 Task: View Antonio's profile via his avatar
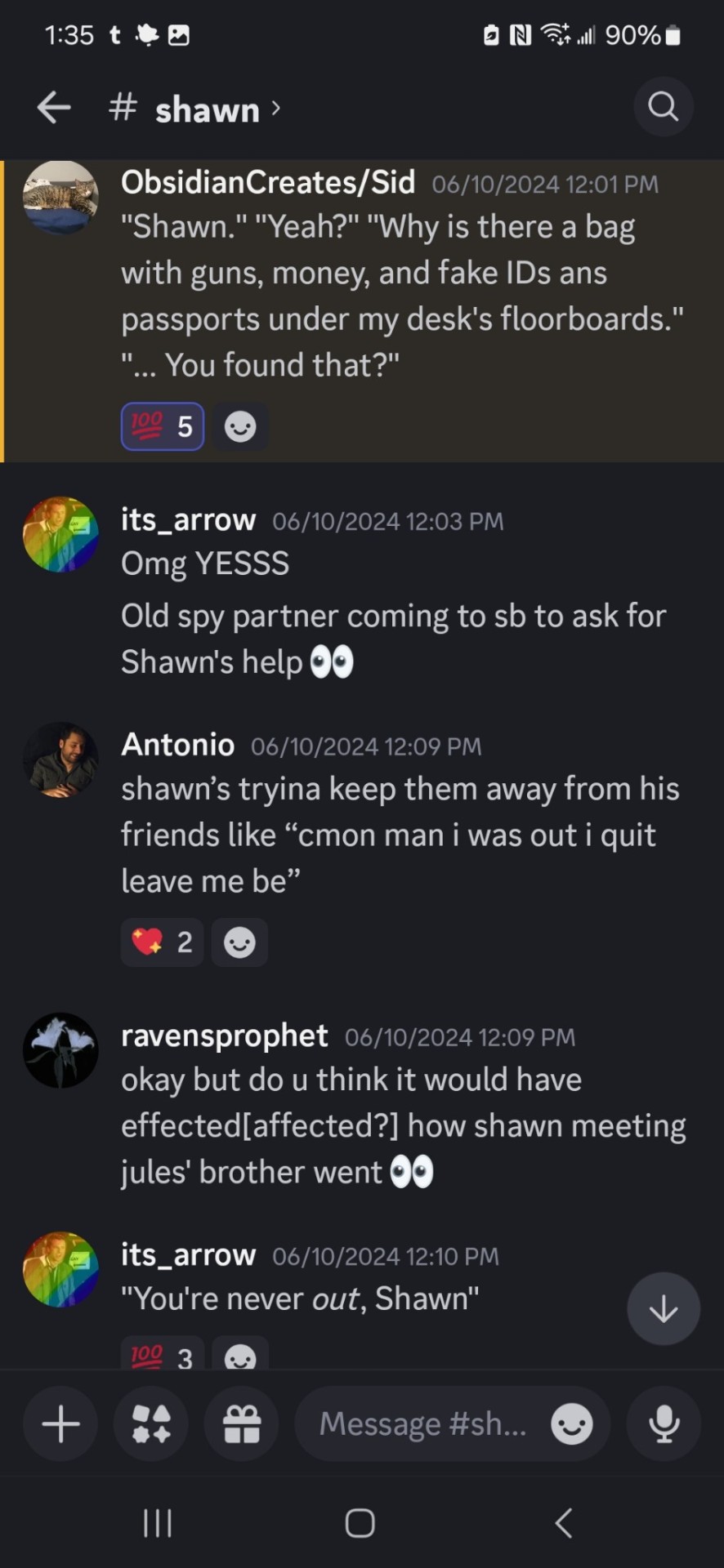tap(60, 759)
